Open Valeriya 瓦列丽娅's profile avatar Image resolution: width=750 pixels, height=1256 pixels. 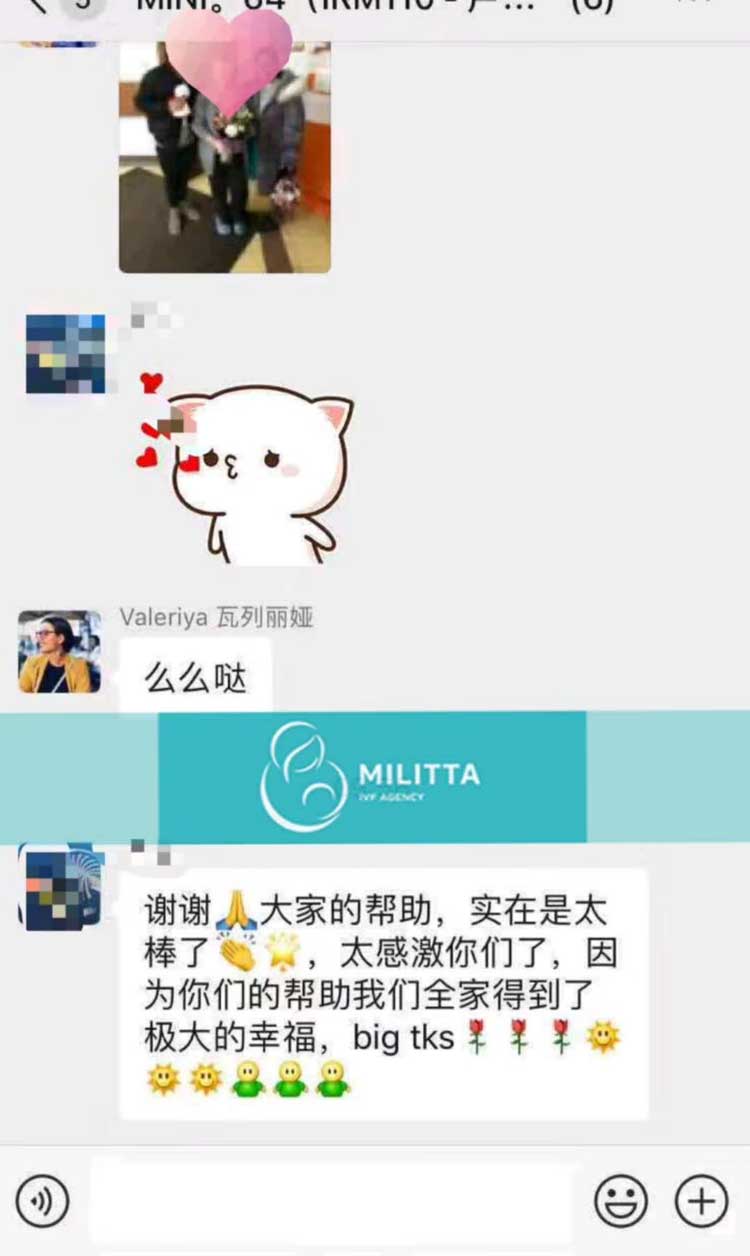[x=59, y=652]
